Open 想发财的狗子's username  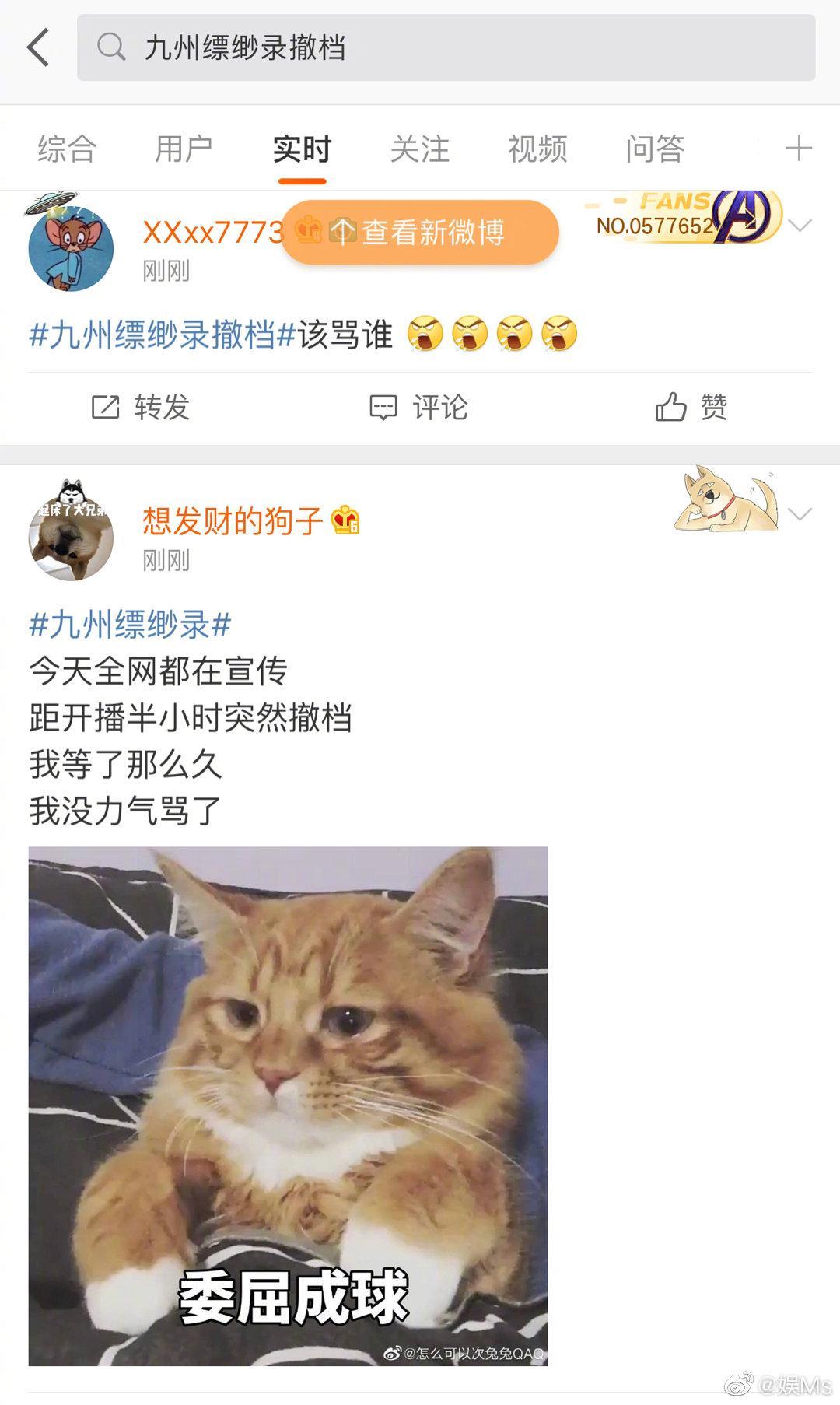pos(233,520)
